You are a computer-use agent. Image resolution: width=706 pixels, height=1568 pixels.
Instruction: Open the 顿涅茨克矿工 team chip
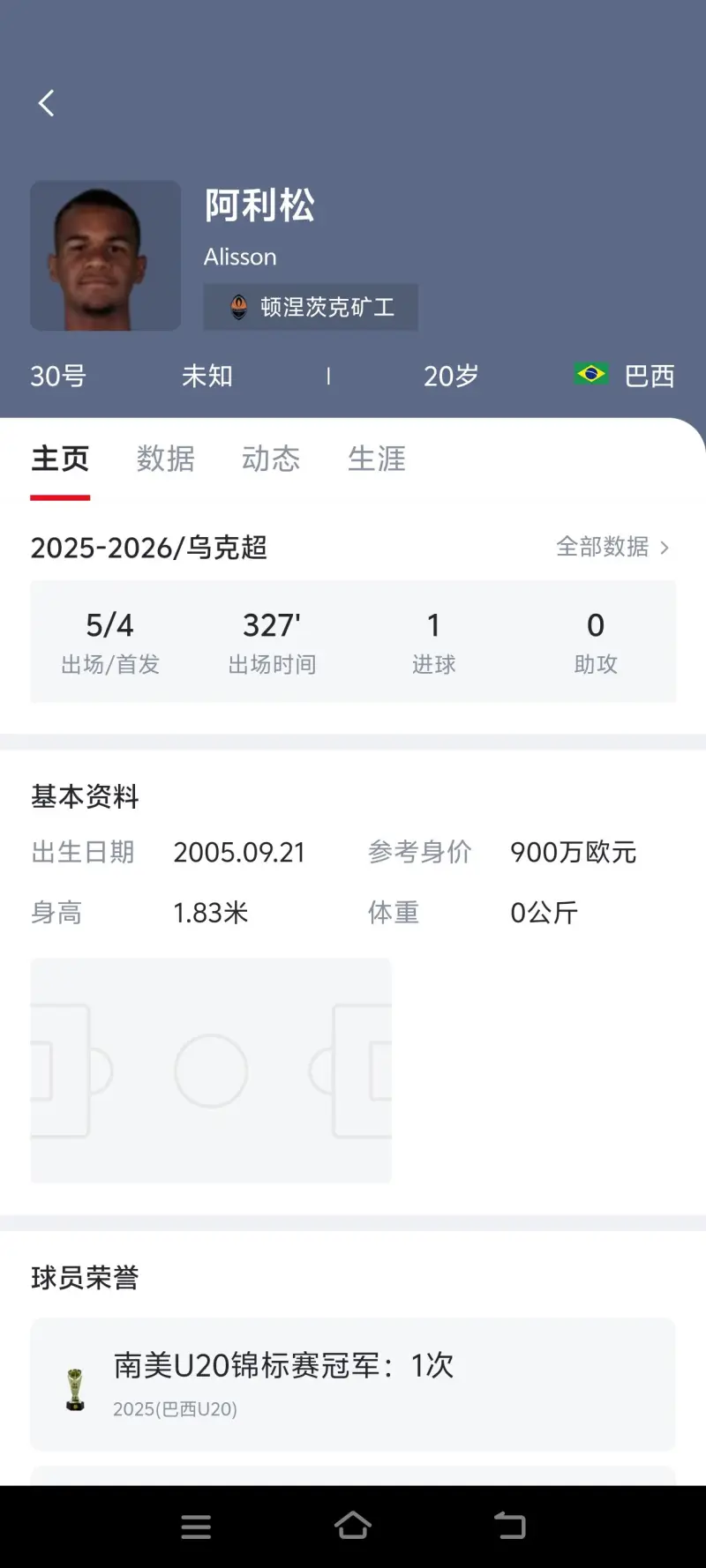point(311,307)
